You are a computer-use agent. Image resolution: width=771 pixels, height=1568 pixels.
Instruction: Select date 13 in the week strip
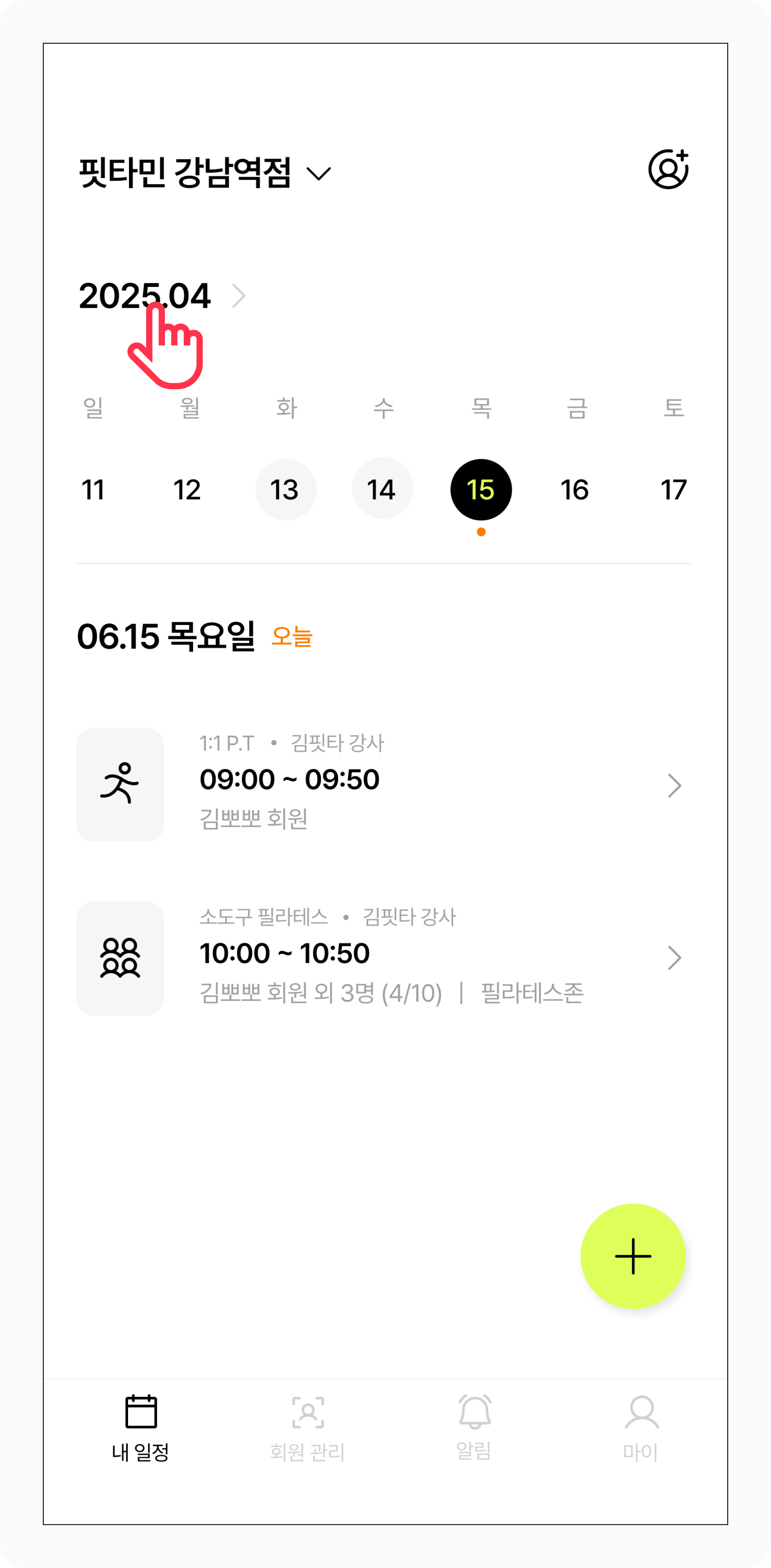coord(285,490)
